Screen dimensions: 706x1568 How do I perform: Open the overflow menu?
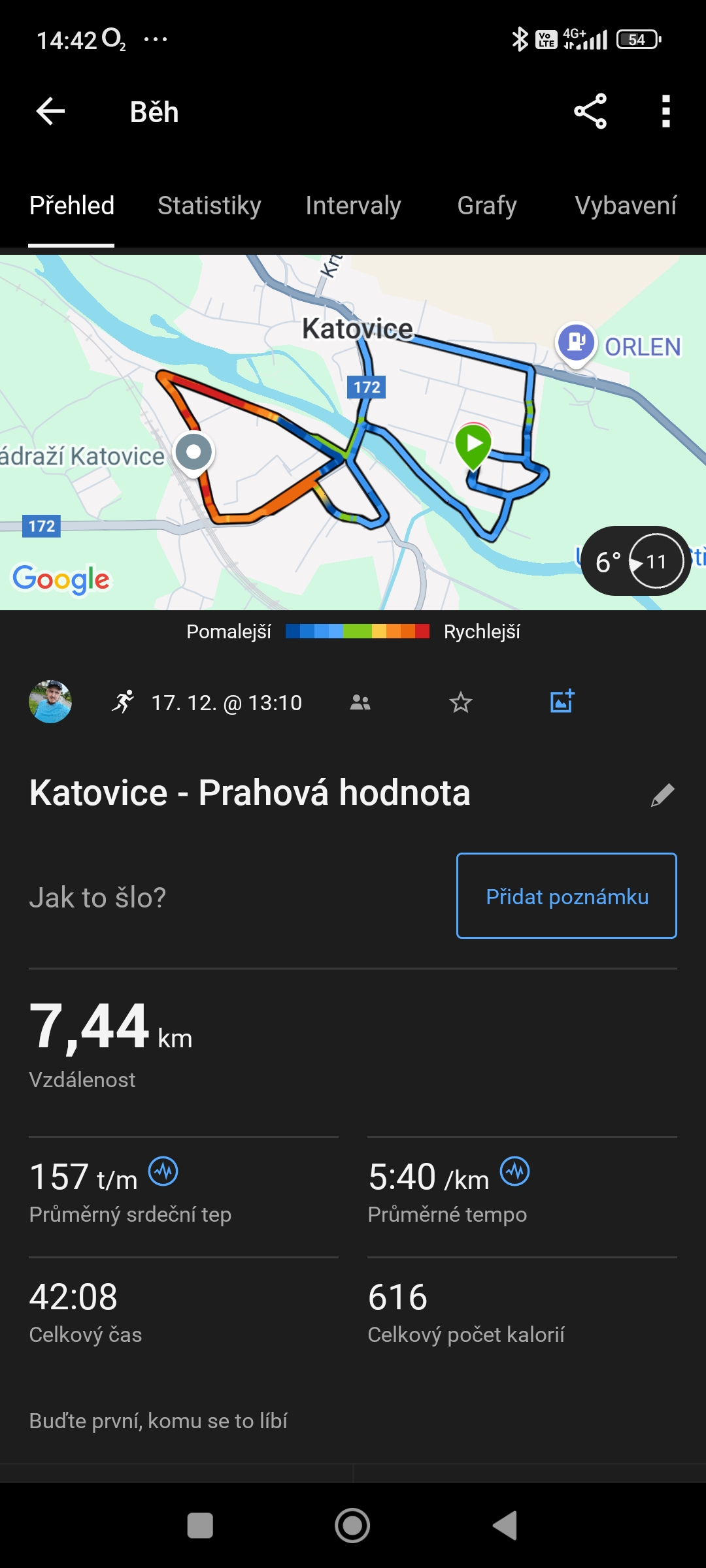[665, 111]
